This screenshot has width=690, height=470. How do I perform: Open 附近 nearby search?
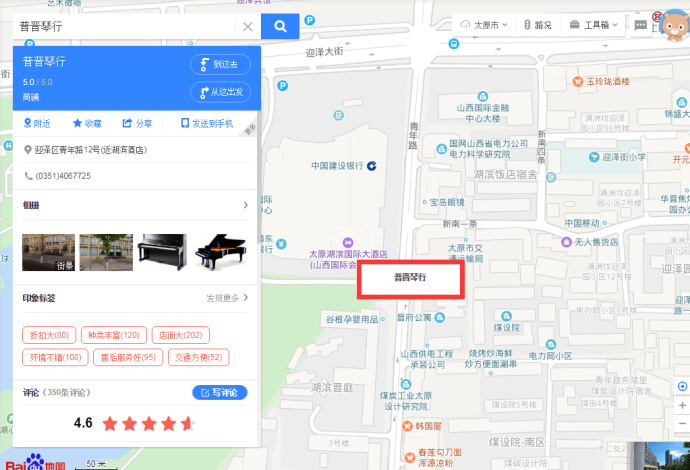click(x=37, y=123)
